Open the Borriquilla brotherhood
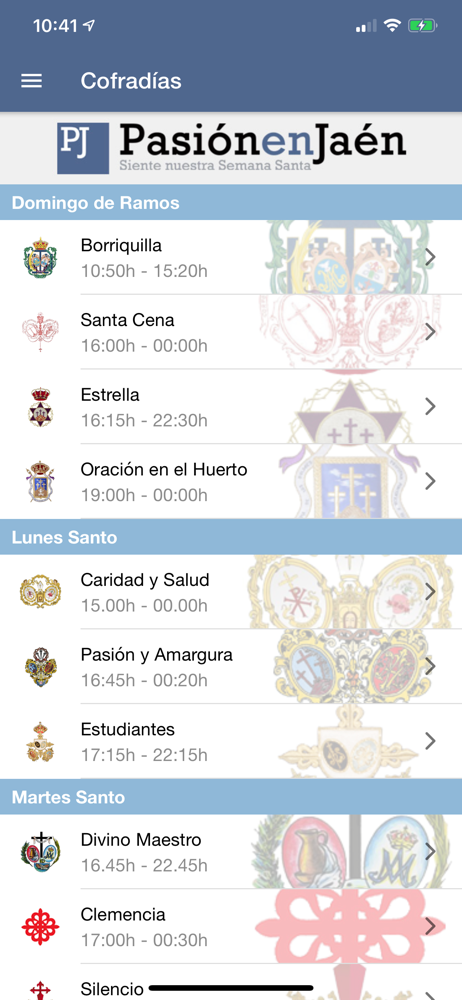This screenshot has width=462, height=1000. (x=231, y=258)
